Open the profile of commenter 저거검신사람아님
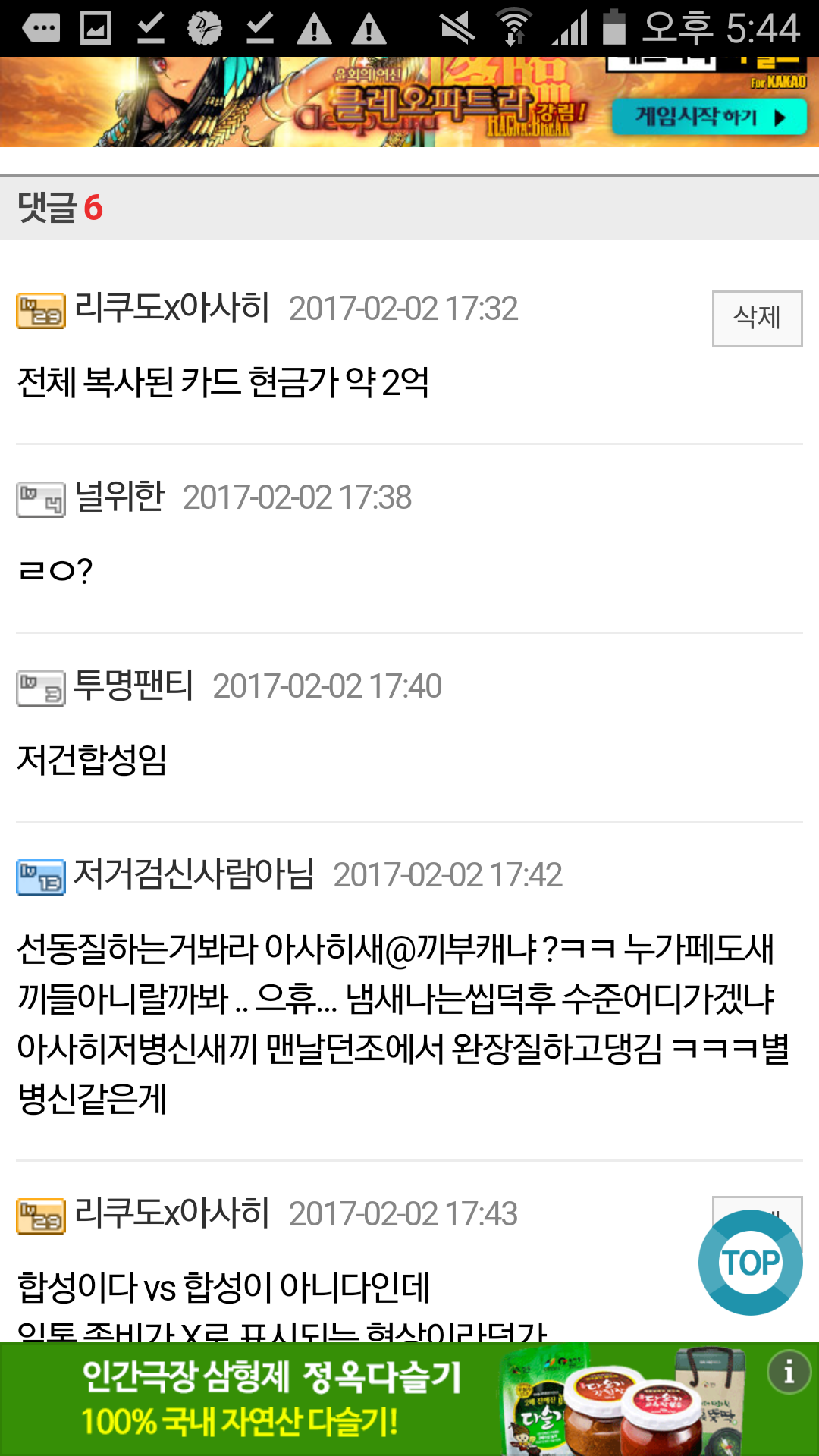Screen dimensions: 819x1456 click(x=193, y=875)
